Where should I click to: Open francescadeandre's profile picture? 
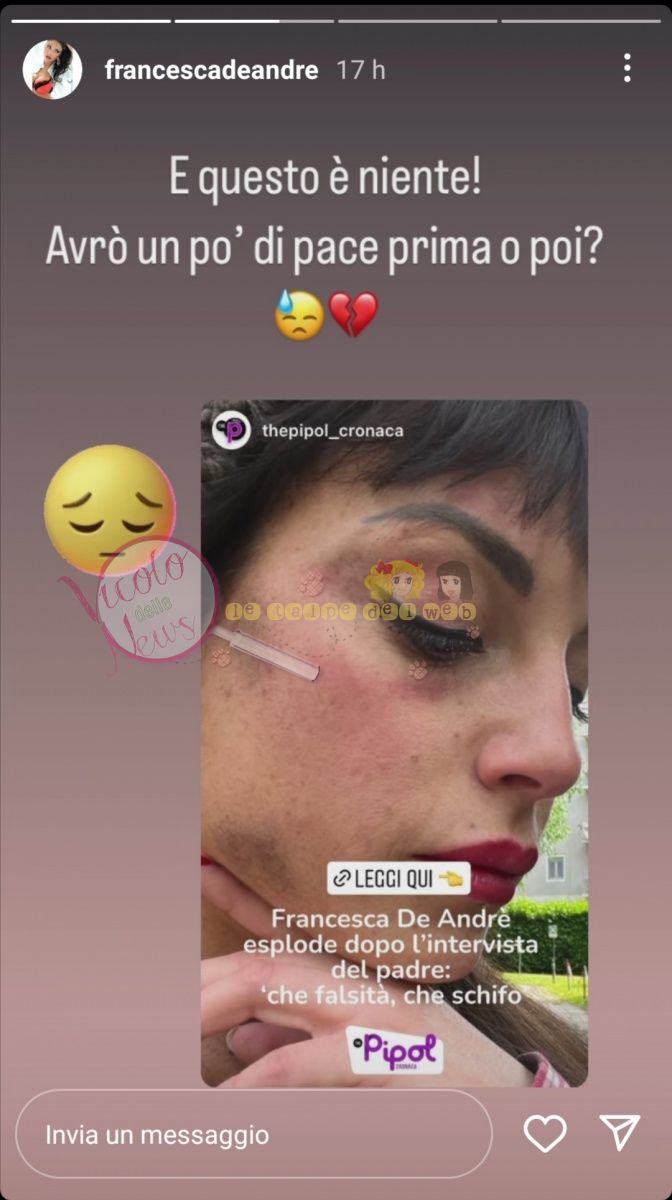52,70
